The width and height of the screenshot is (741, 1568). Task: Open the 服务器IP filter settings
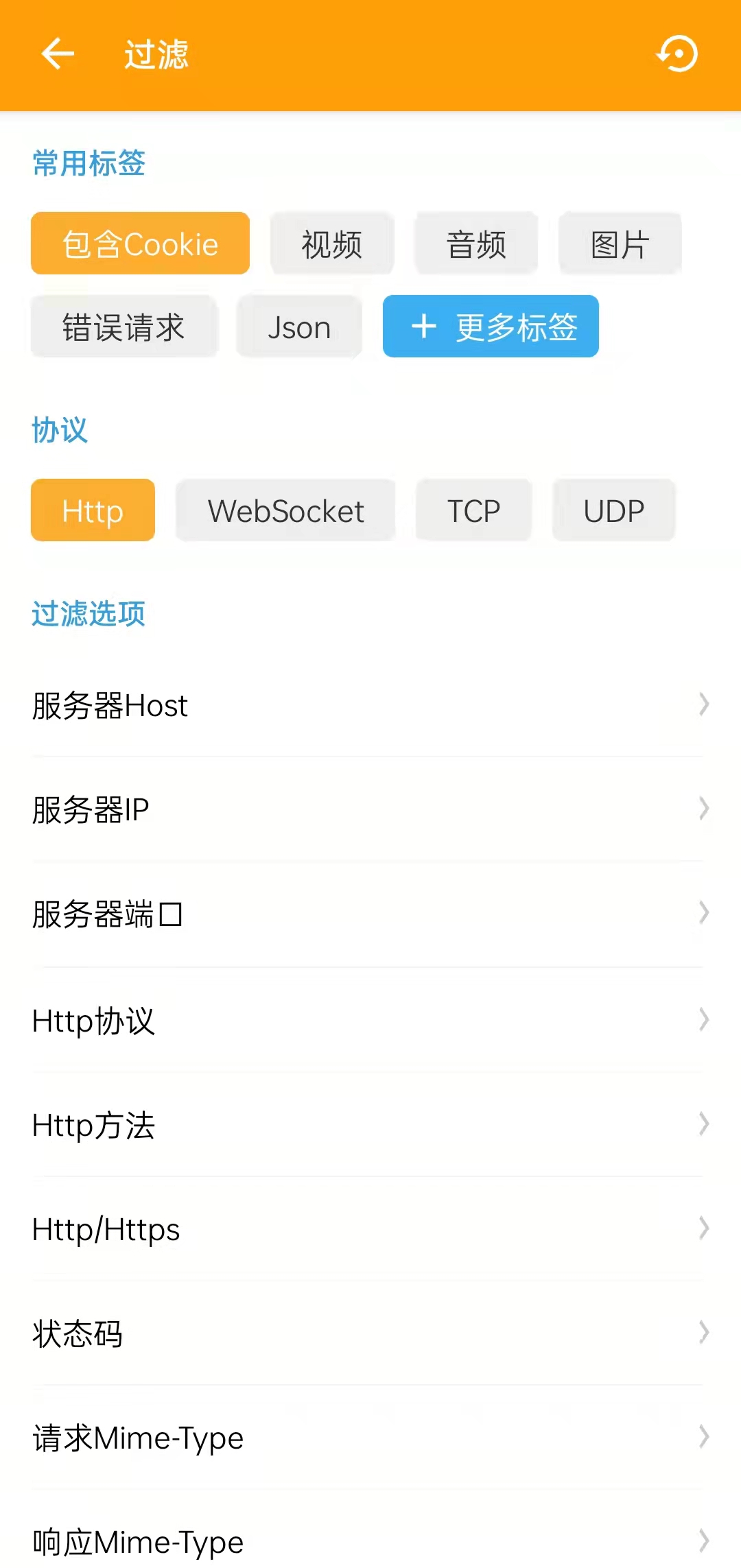point(370,809)
